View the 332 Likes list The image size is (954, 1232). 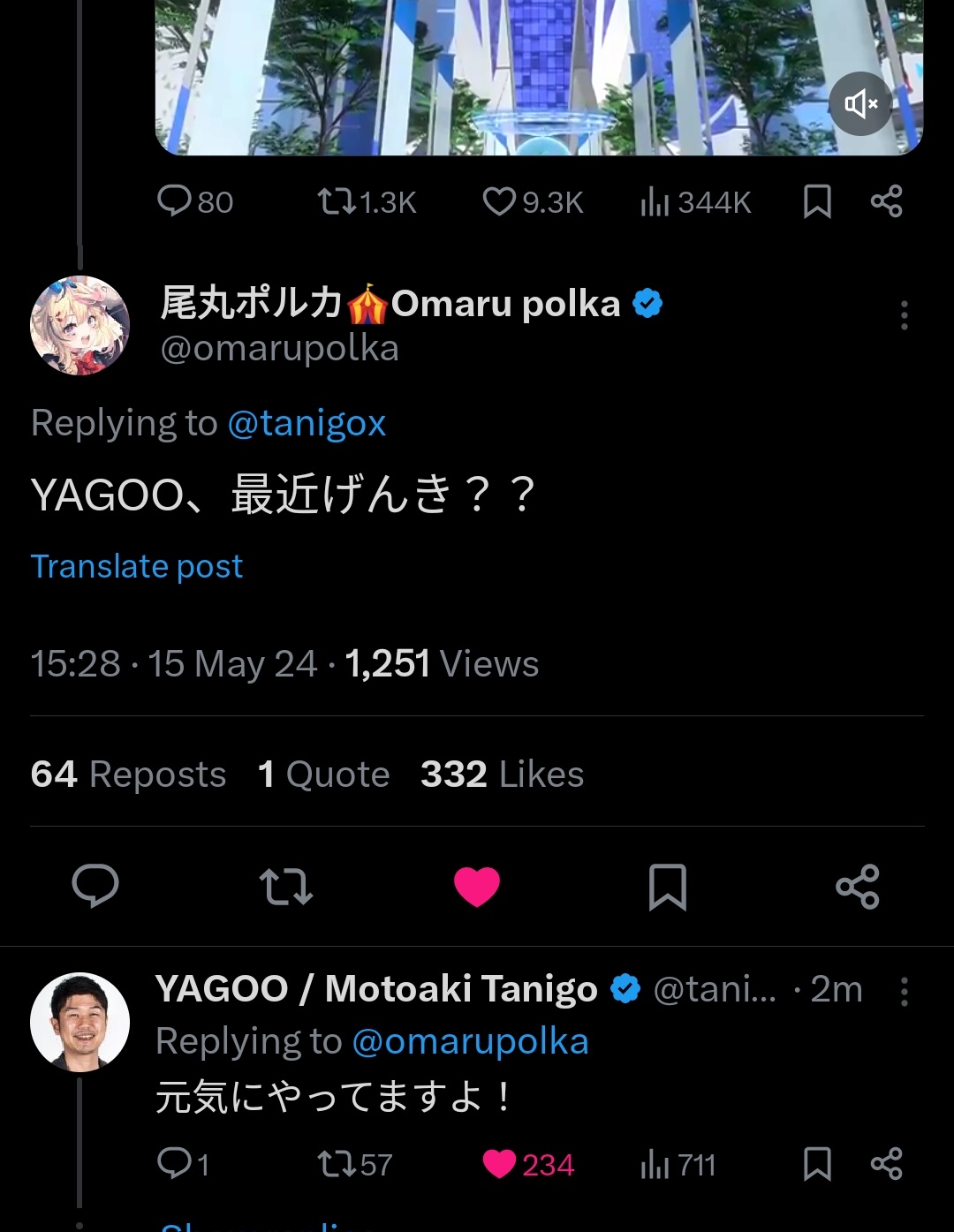pos(502,775)
